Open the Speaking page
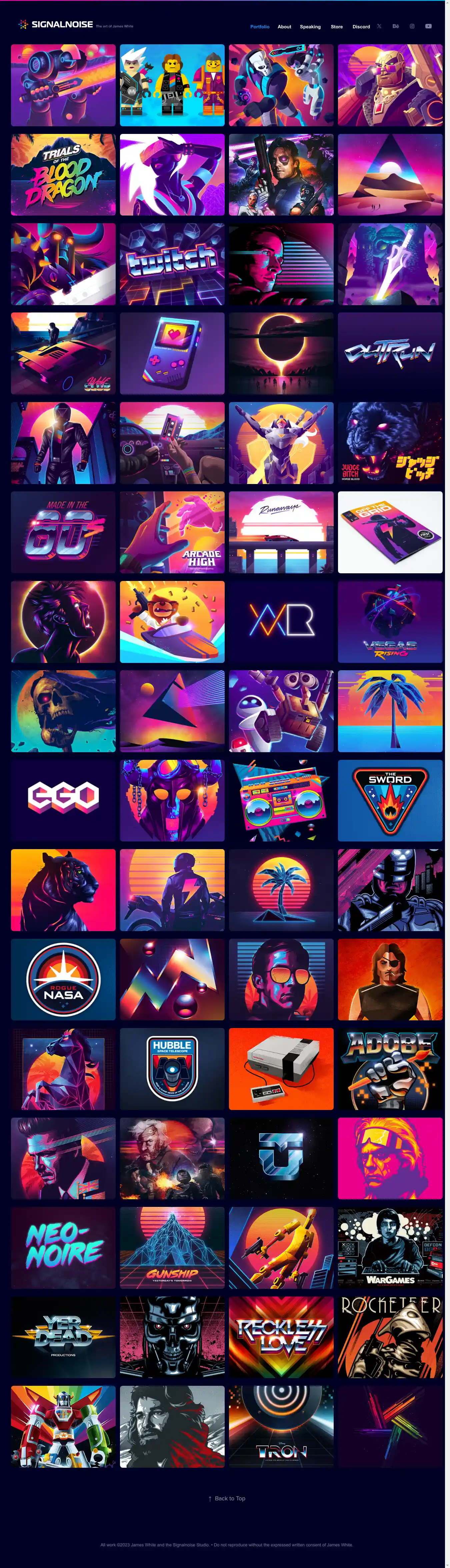This screenshot has width=450, height=1568. click(x=310, y=27)
